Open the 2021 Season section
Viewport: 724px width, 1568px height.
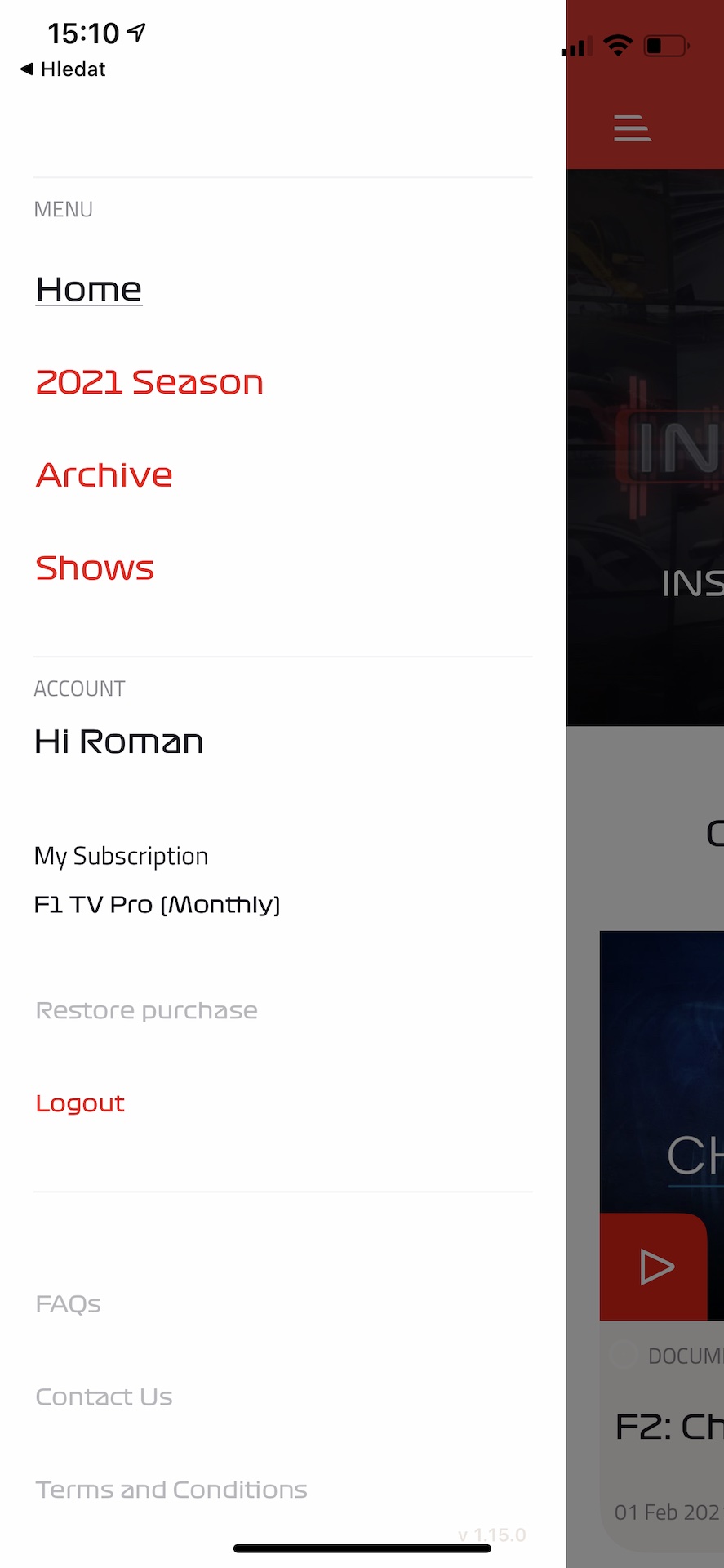coord(149,382)
